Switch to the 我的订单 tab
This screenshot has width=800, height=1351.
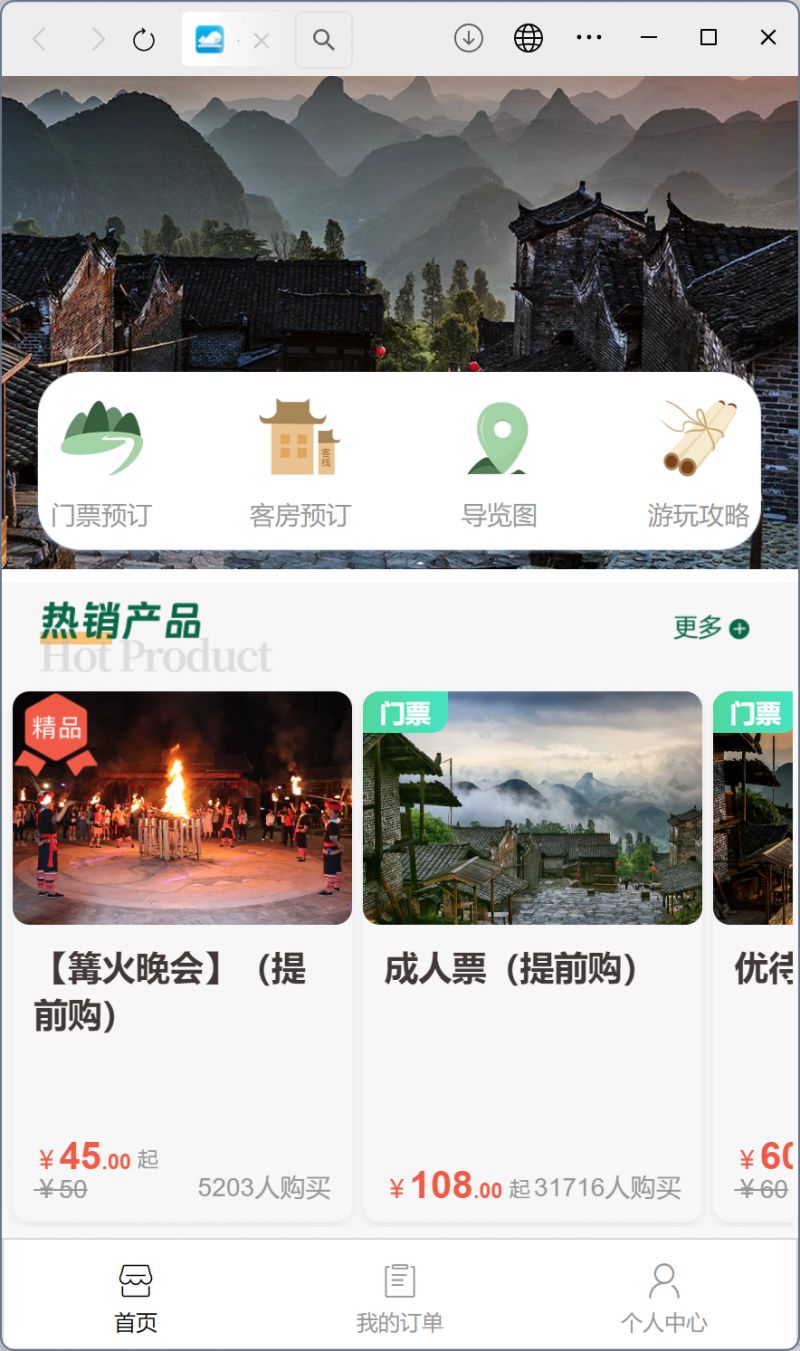click(399, 1296)
